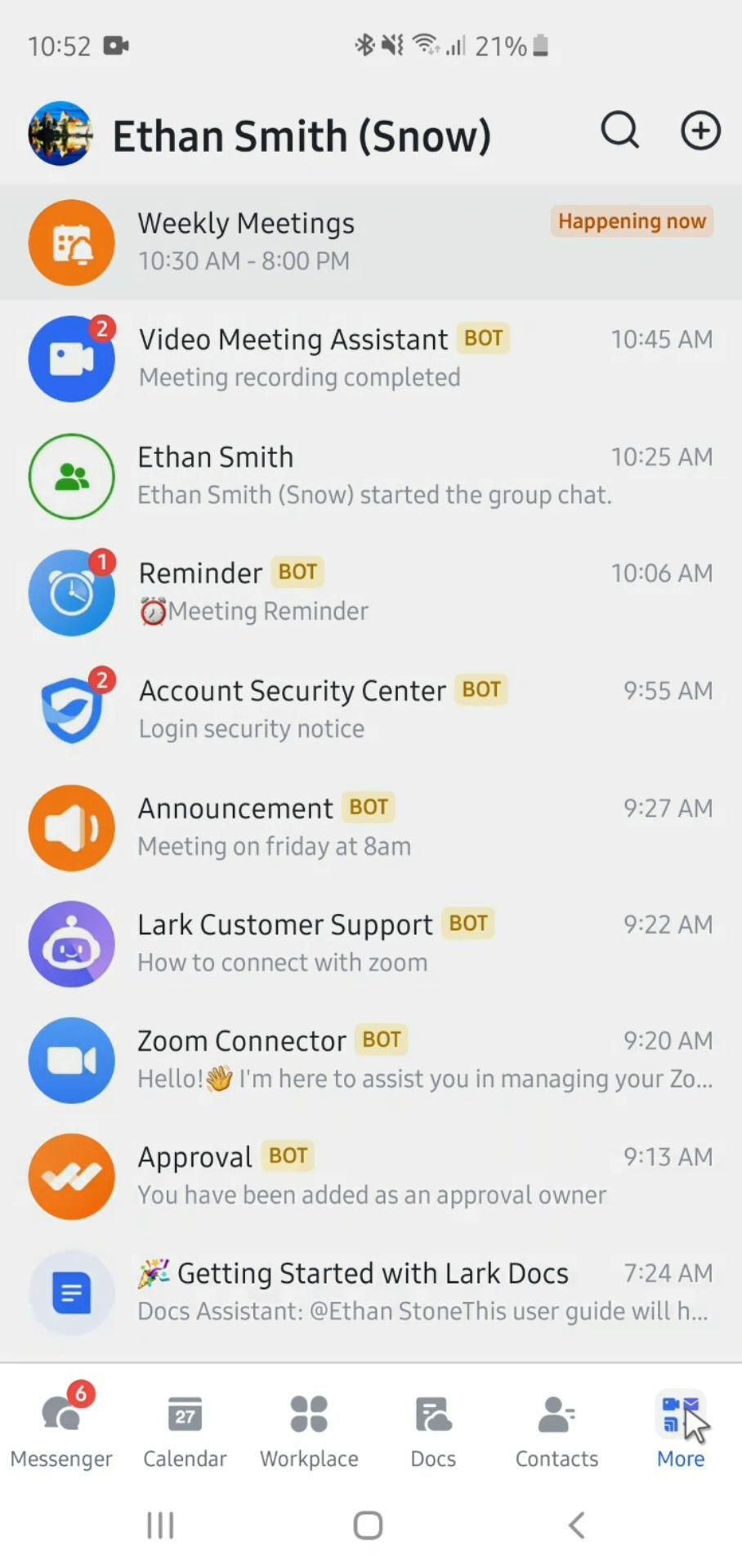View the Reminder bot conversation
The image size is (742, 1568).
(371, 592)
